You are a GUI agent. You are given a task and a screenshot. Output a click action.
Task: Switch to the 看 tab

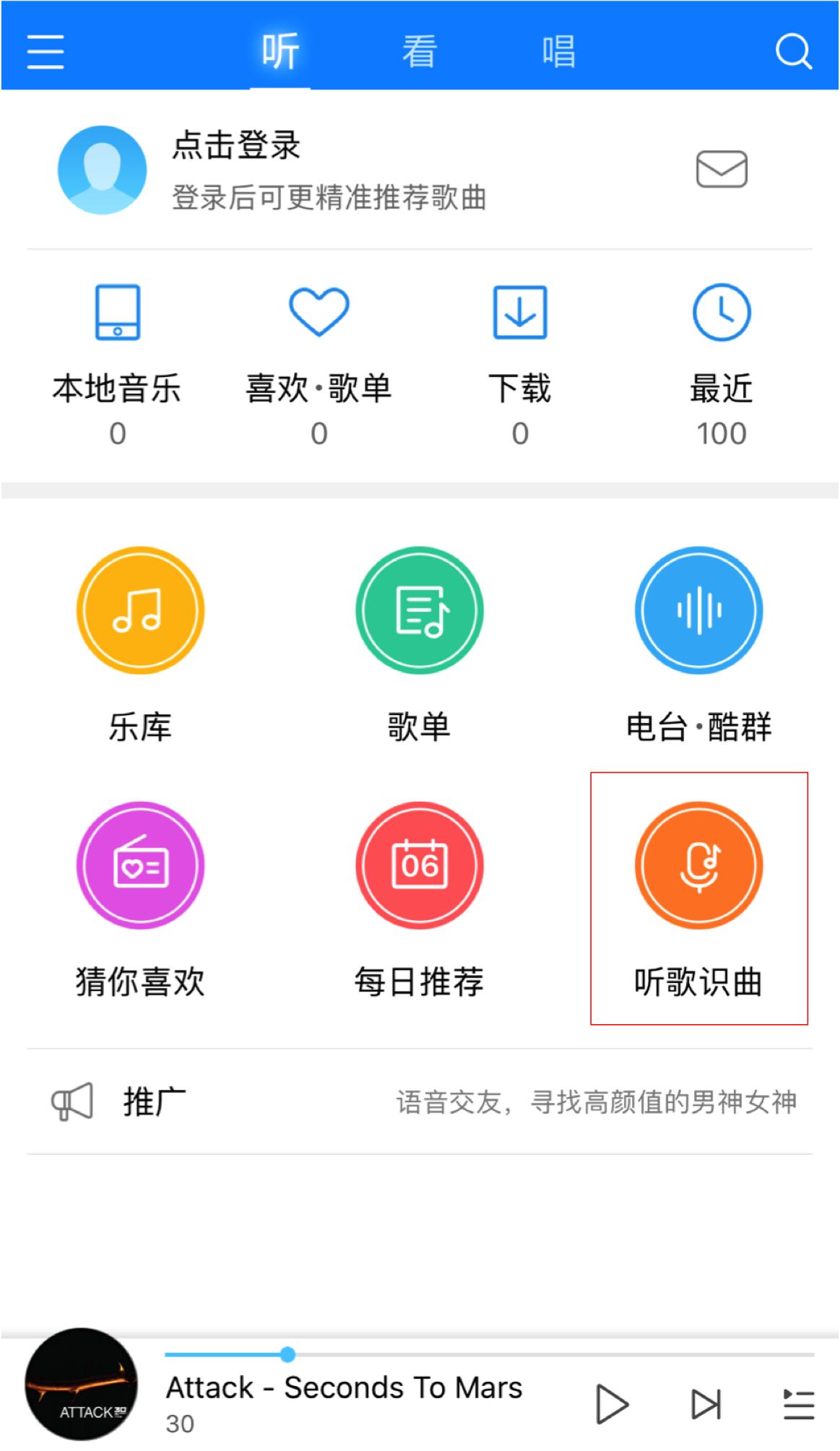[419, 51]
